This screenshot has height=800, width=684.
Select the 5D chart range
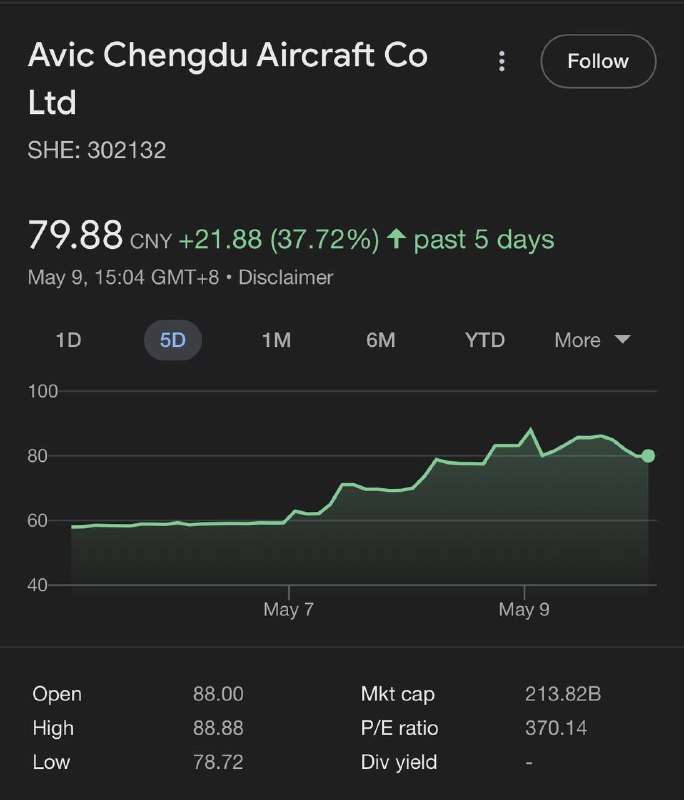(x=173, y=340)
